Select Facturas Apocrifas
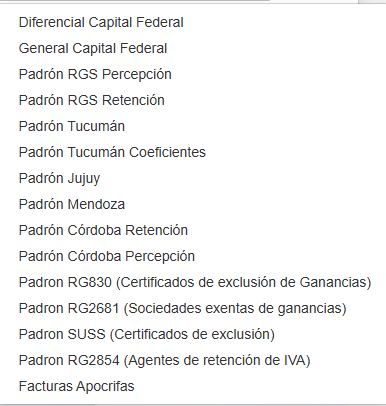 point(193,386)
